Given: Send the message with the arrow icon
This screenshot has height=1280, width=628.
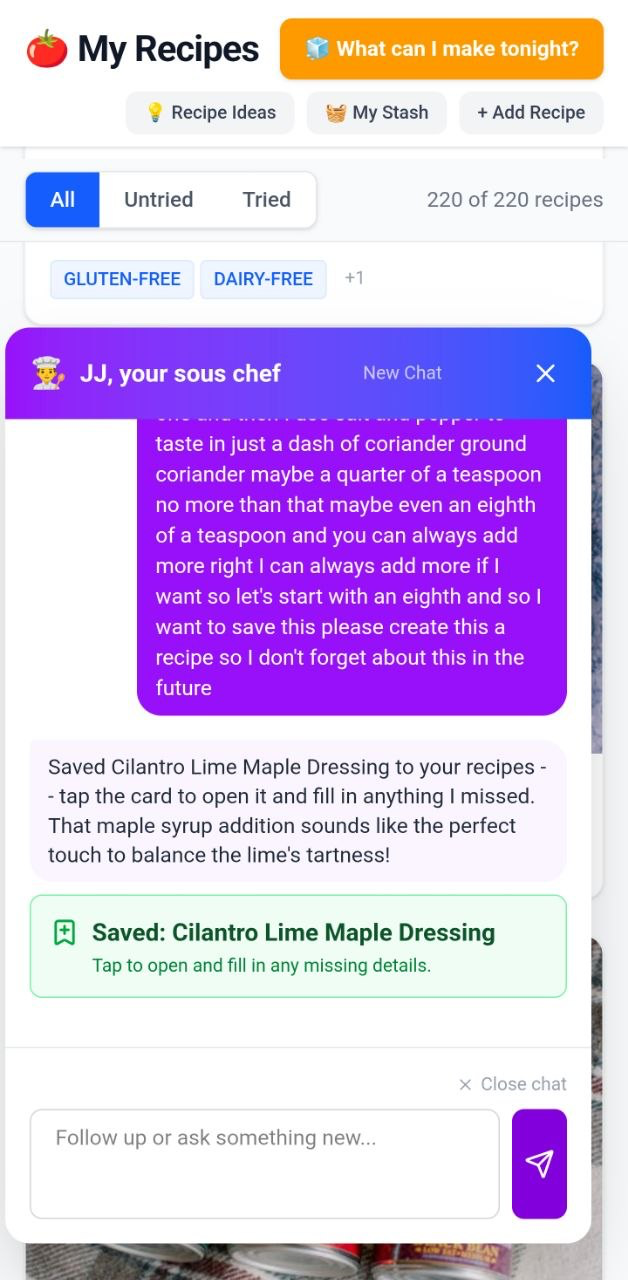Looking at the screenshot, I should pos(539,1163).
